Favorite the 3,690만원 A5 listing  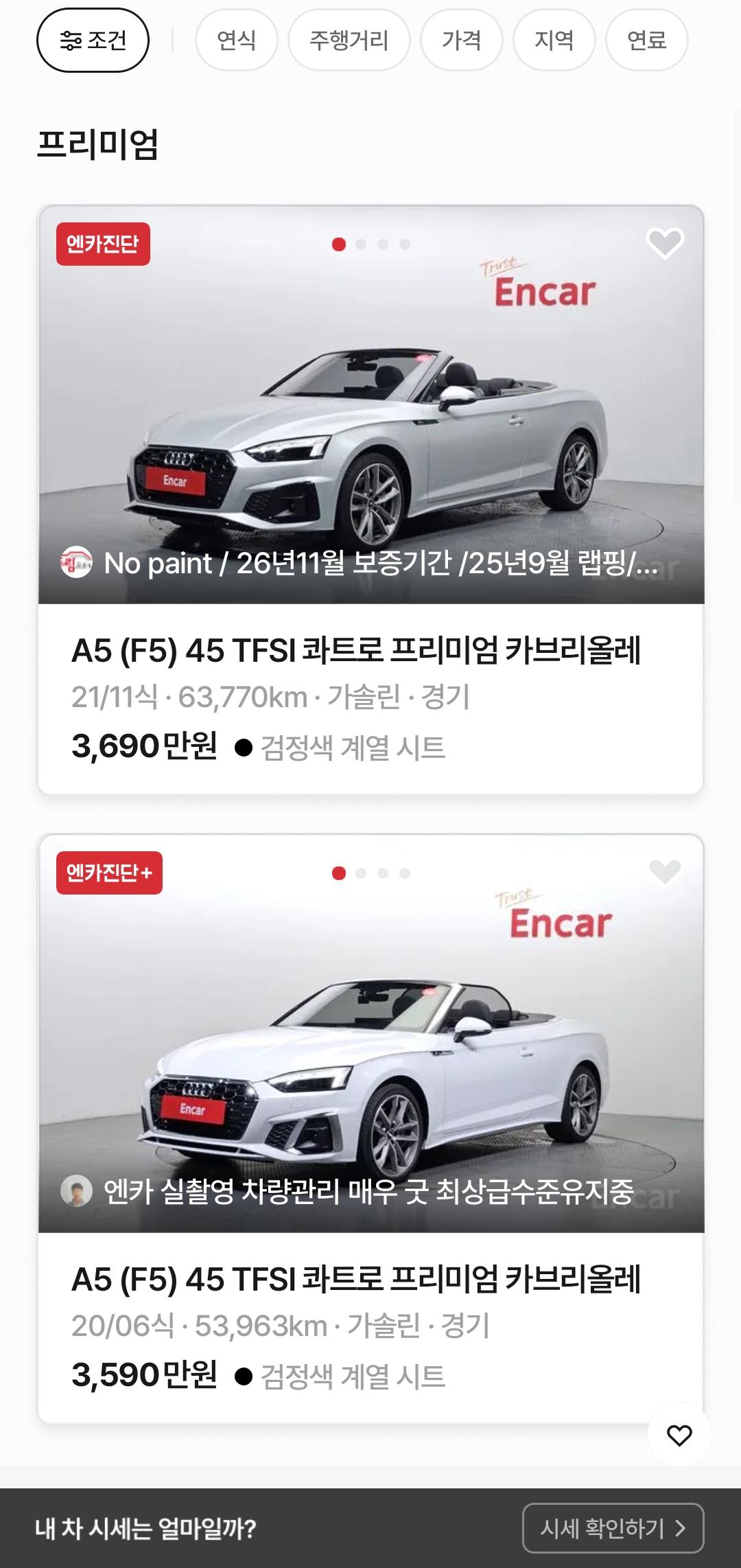coord(665,243)
